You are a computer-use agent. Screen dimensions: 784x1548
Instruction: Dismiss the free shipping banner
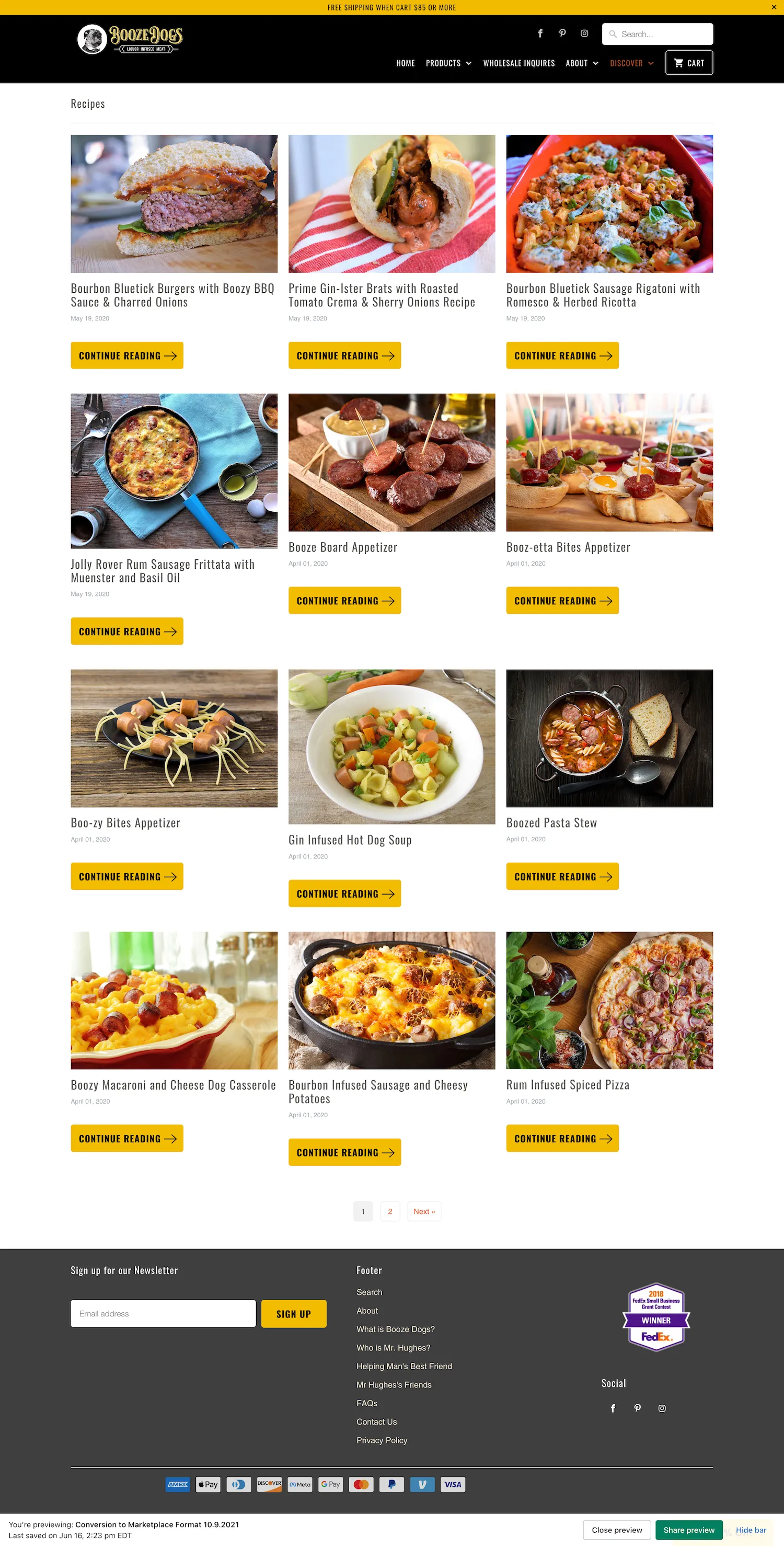(x=773, y=7)
